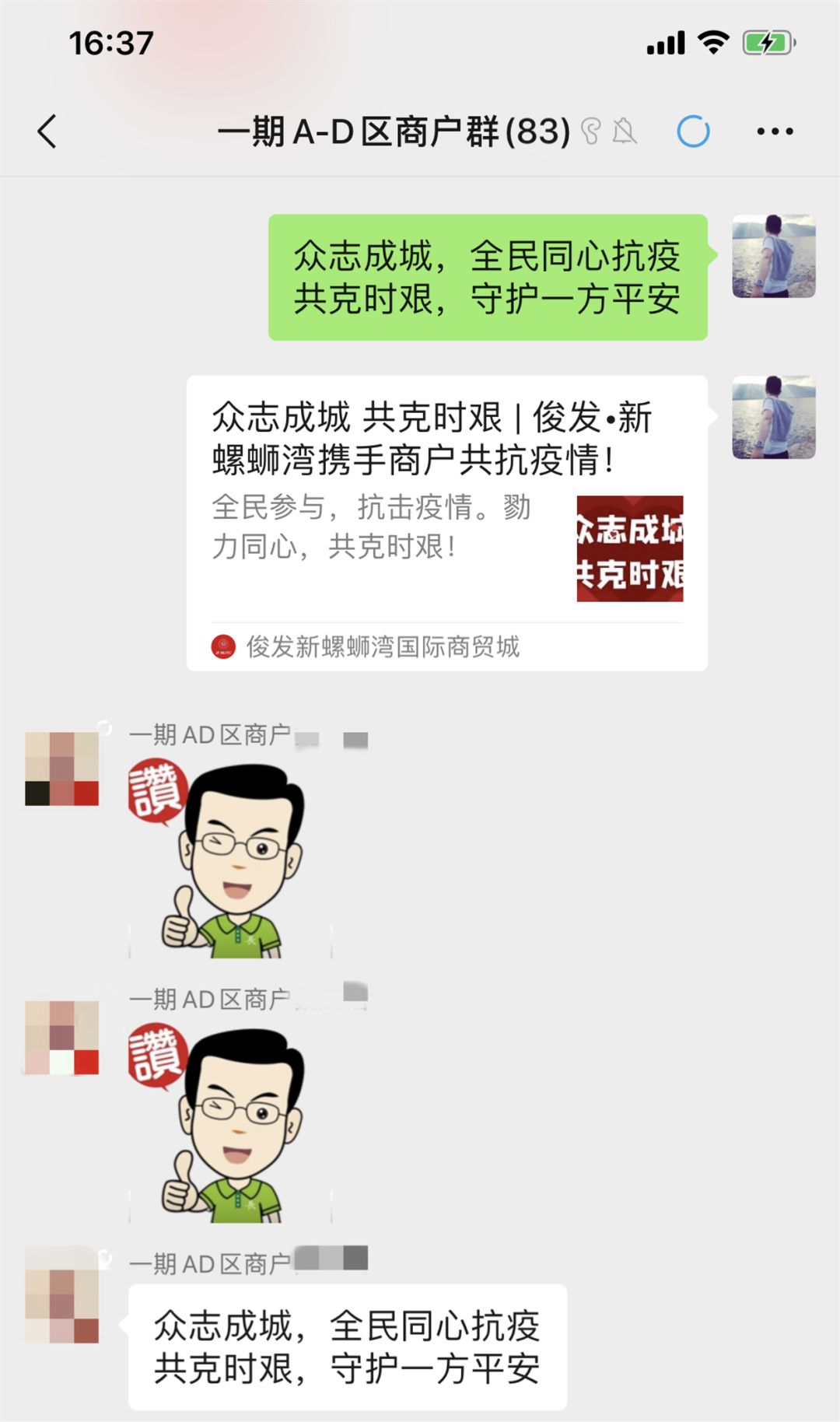This screenshot has height=1422, width=840.
Task: Tap my avatar beside the green message
Action: click(x=773, y=256)
